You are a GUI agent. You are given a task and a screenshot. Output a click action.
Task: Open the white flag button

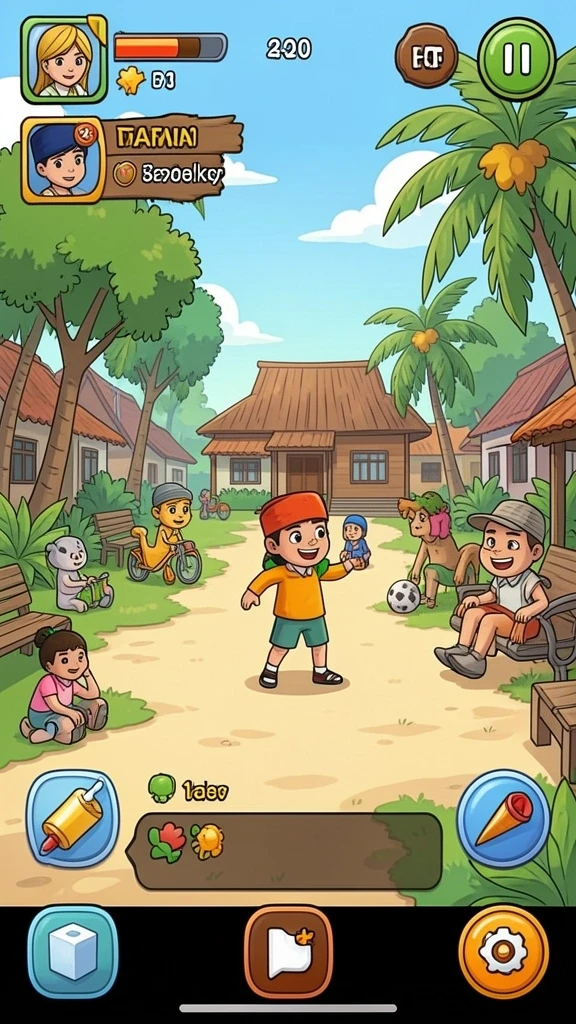289,952
